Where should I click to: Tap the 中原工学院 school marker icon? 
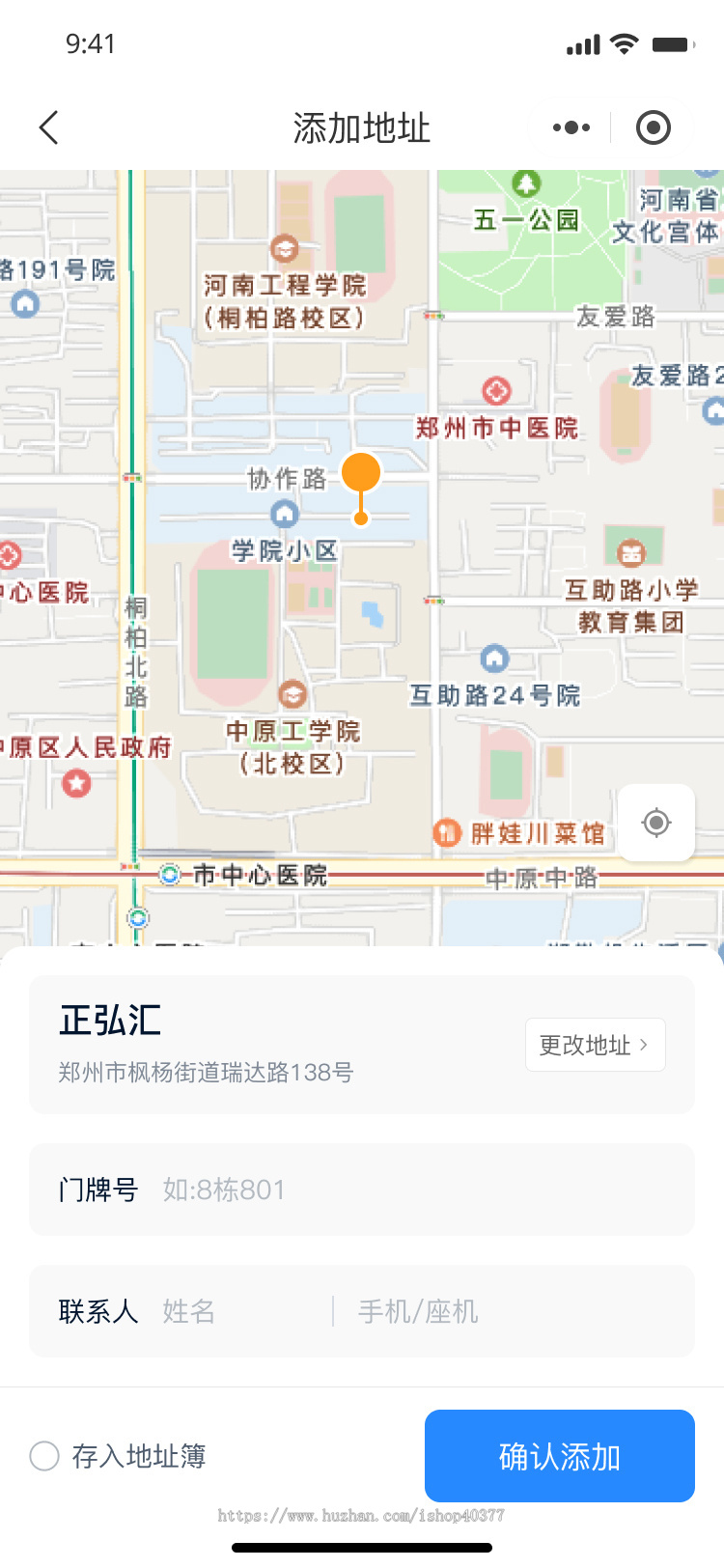[292, 694]
